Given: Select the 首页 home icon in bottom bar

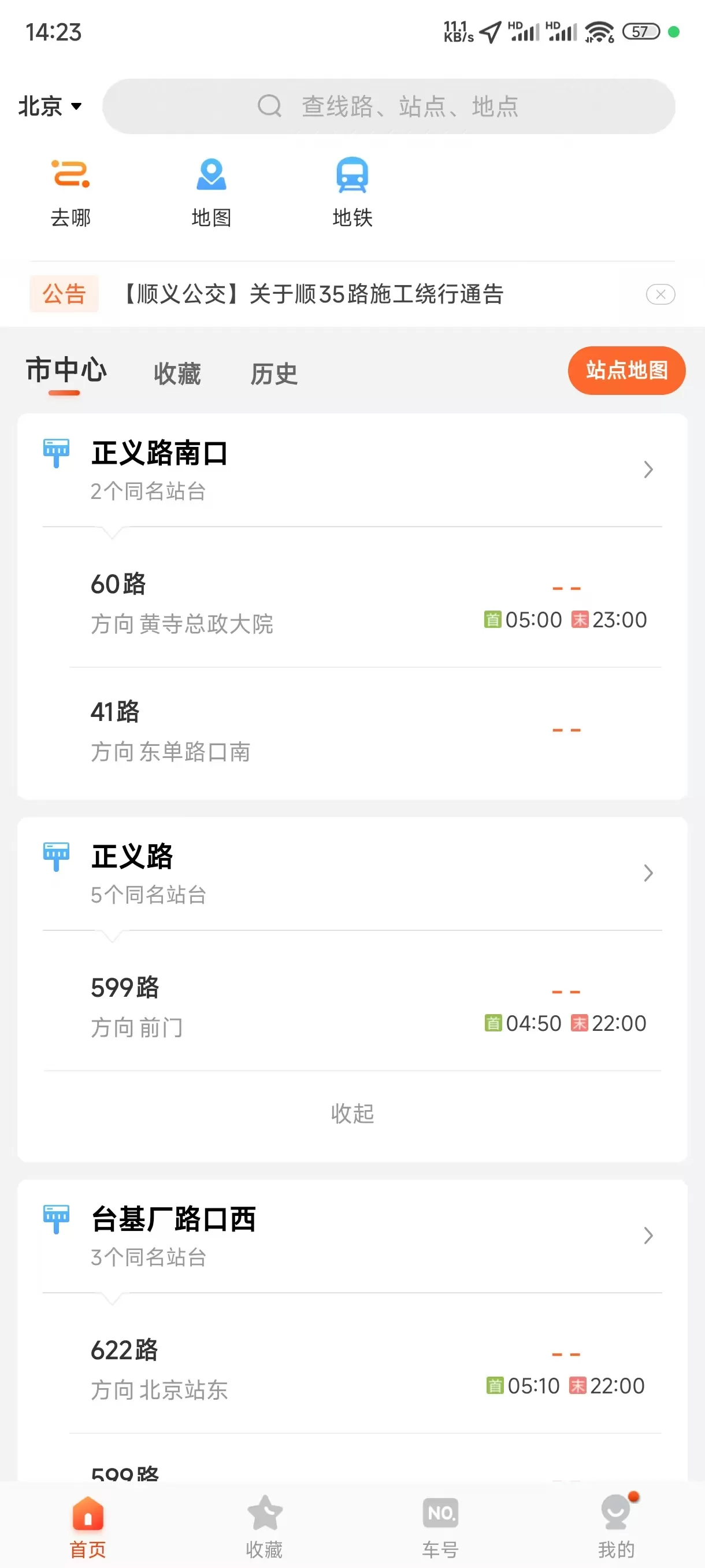Looking at the screenshot, I should click(x=87, y=1522).
